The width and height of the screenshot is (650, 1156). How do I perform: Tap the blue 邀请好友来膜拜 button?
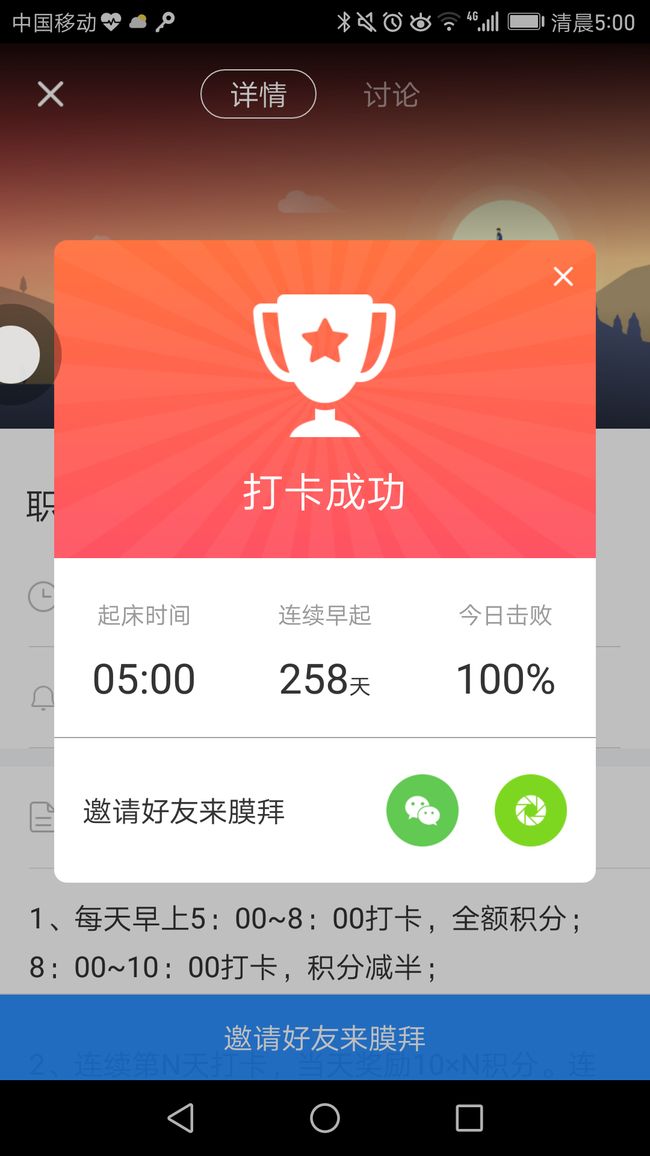[325, 1037]
